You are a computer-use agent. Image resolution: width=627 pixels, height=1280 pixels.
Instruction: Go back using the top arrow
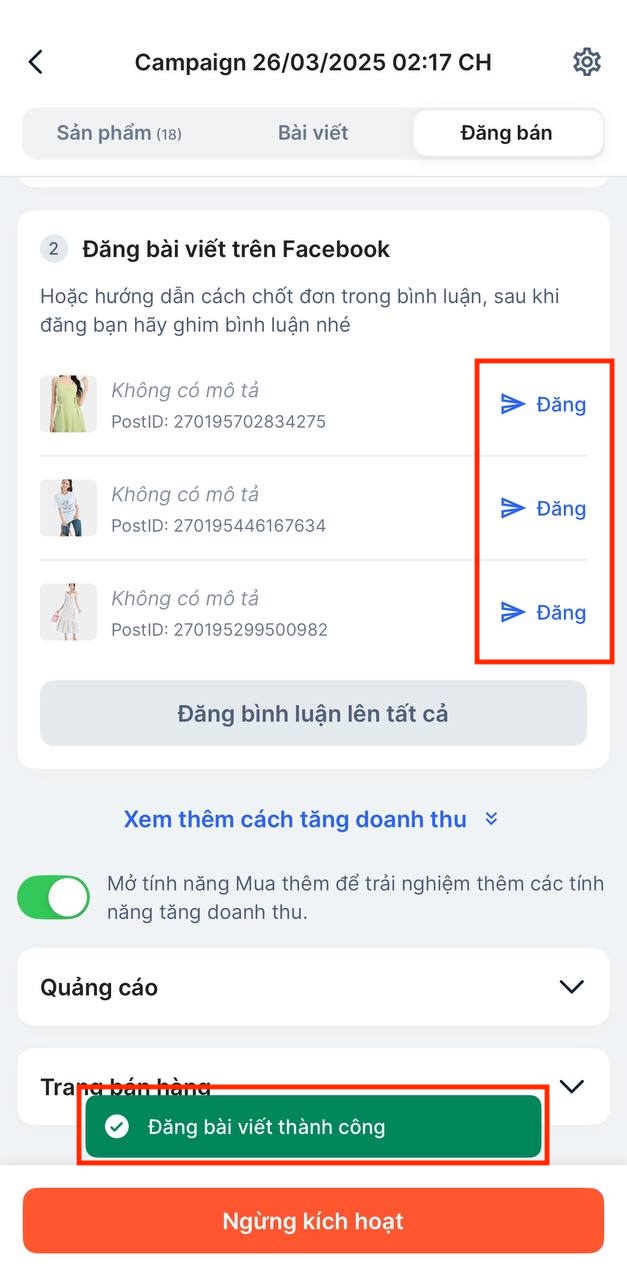pos(36,62)
